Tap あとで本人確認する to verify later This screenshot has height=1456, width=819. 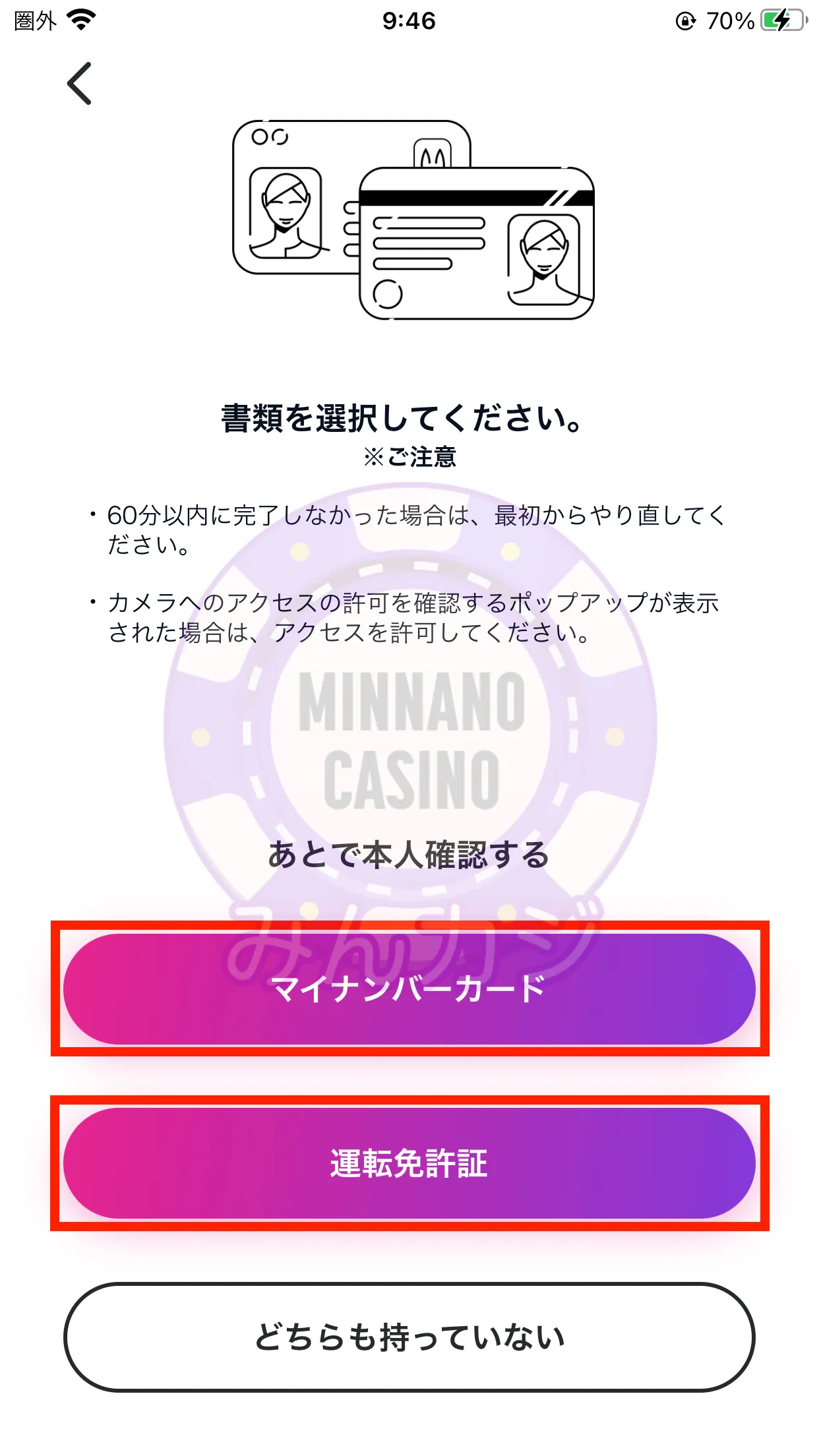(409, 855)
